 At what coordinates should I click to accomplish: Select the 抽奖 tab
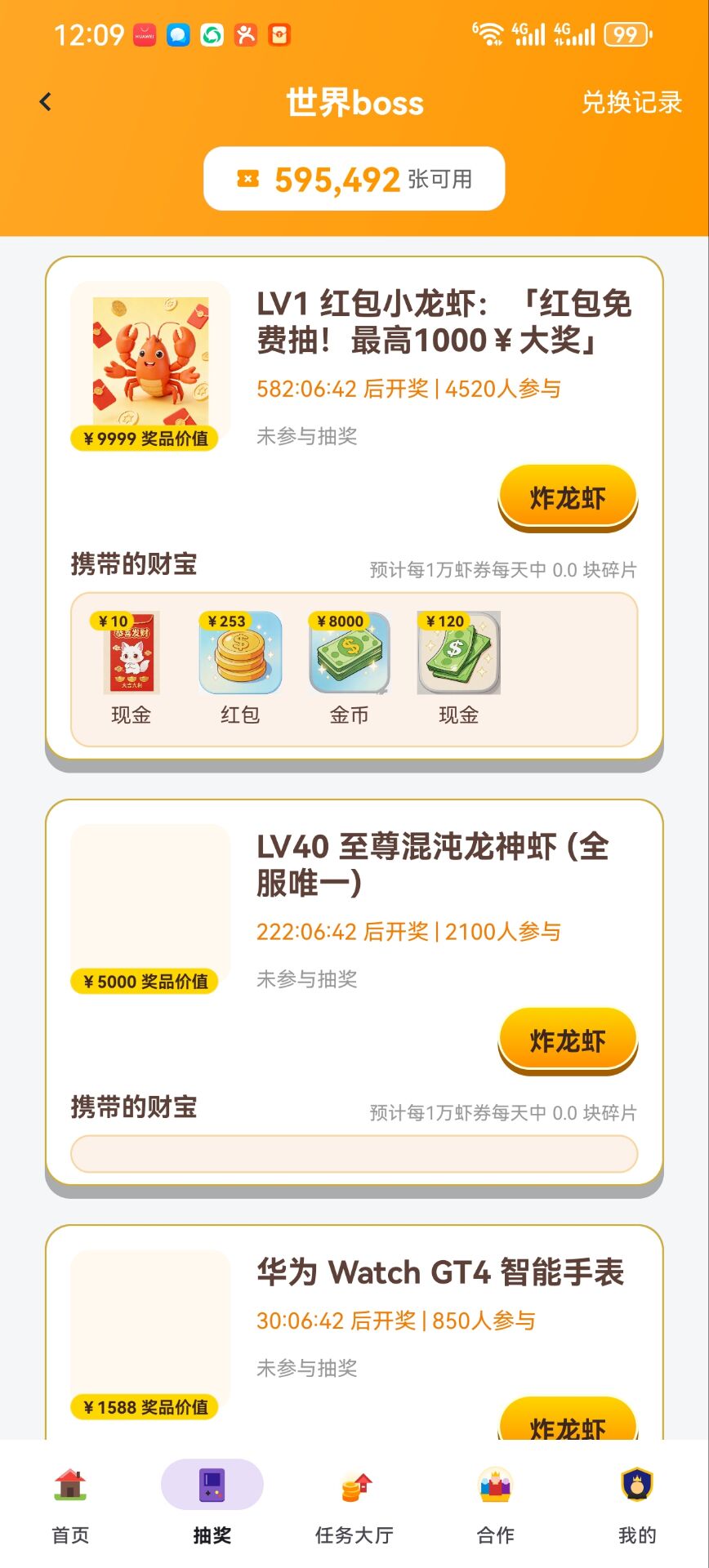click(x=212, y=1503)
